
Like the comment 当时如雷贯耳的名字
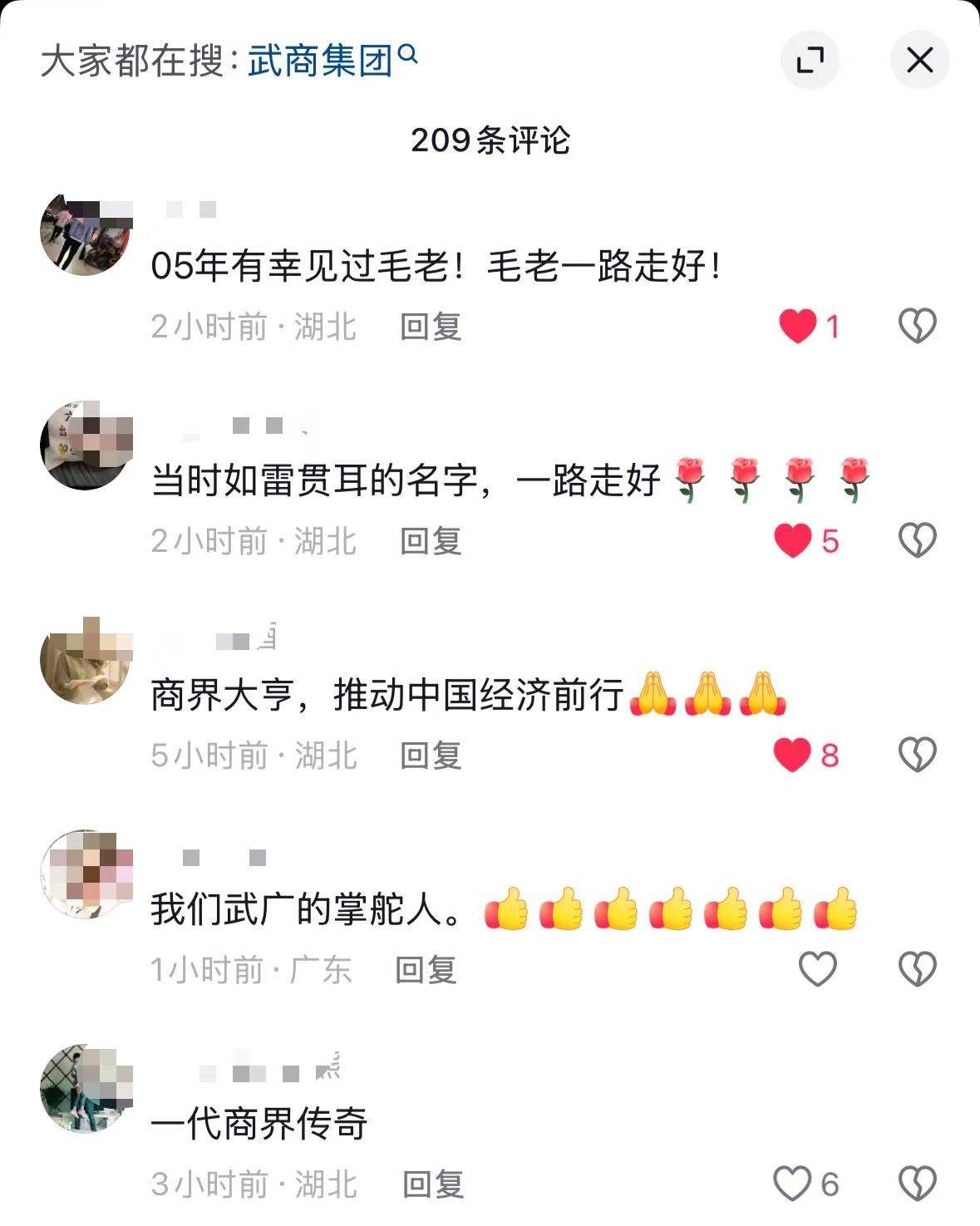[793, 541]
